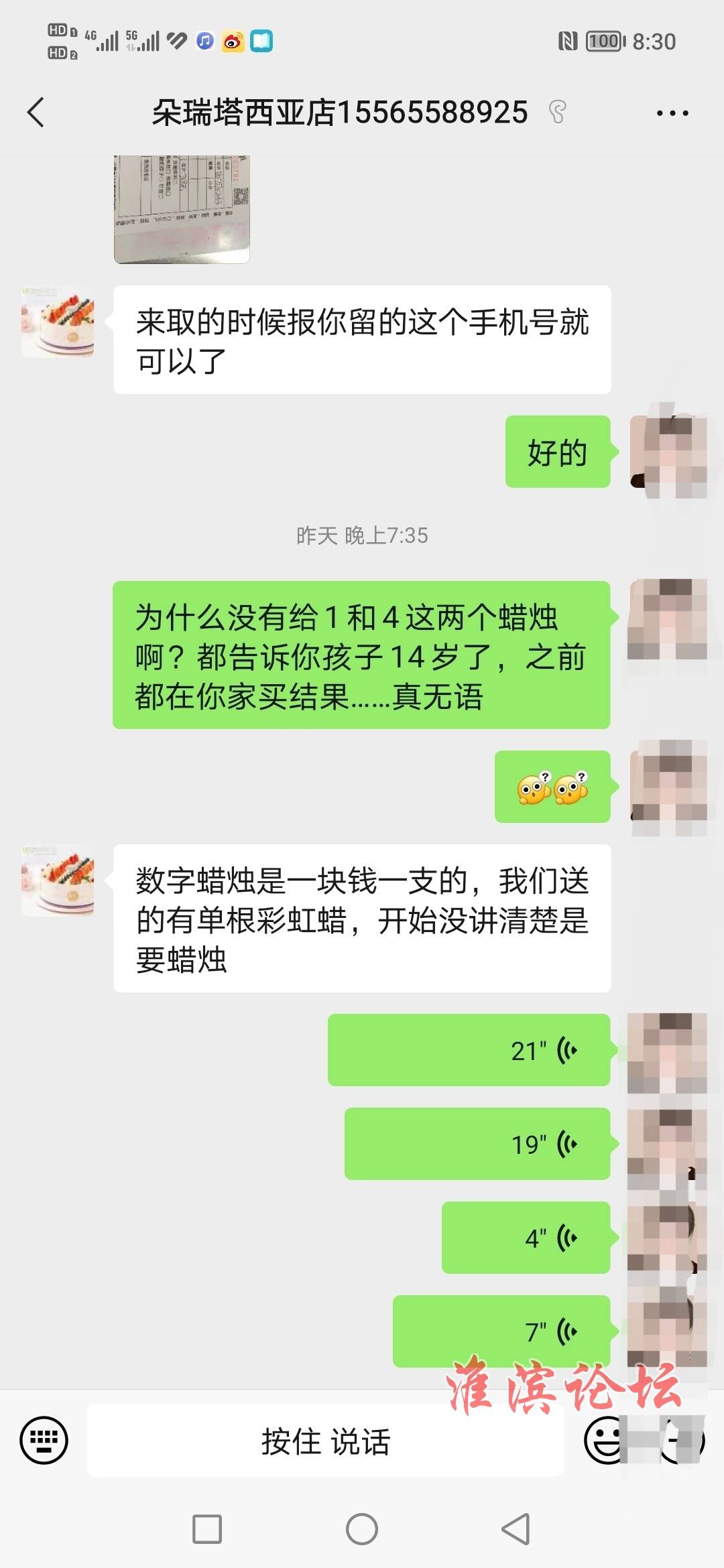Open the chat's three-dot menu
This screenshot has width=724, height=1568.
coord(672,113)
